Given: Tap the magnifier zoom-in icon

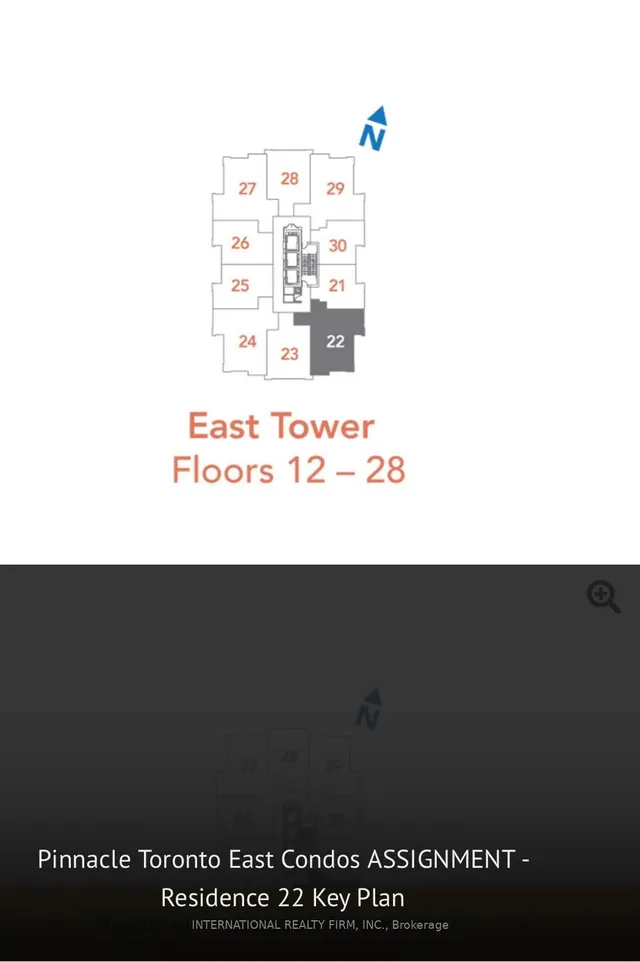Looking at the screenshot, I should pos(603,597).
